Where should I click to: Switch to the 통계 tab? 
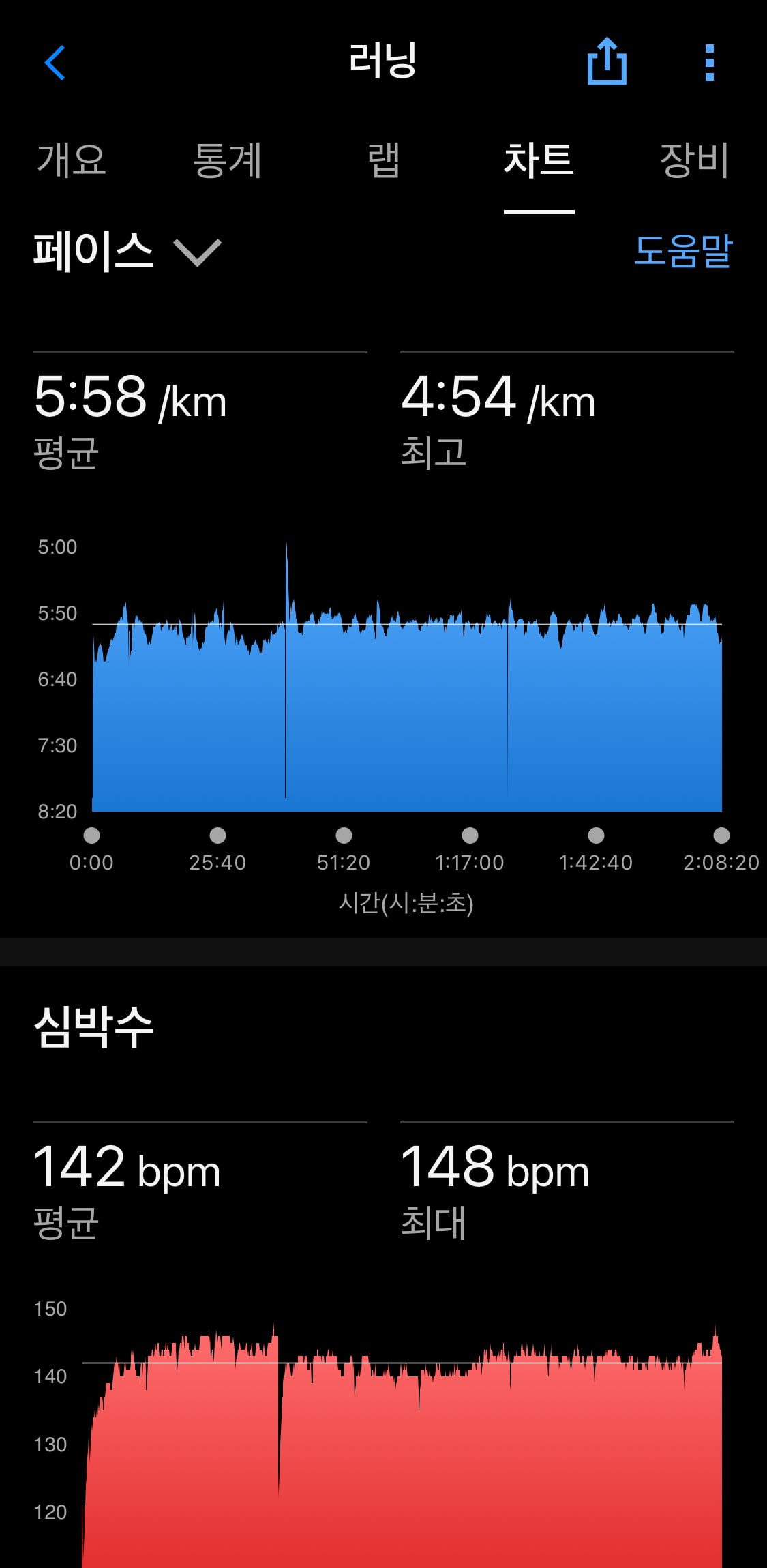(228, 160)
